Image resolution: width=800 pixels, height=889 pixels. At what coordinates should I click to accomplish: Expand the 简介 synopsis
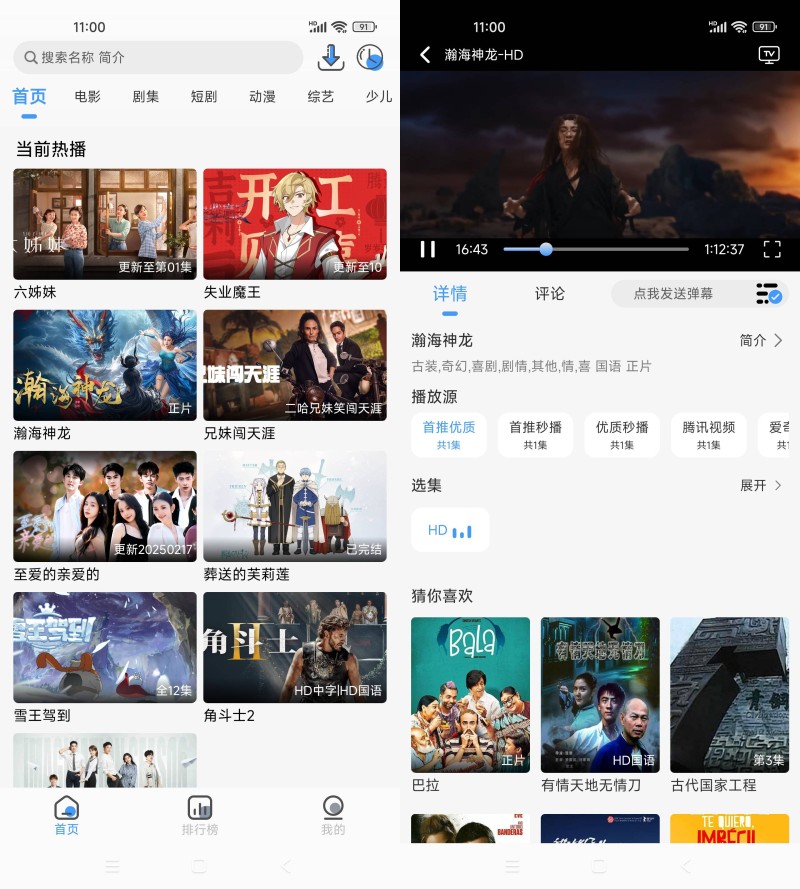(x=761, y=340)
